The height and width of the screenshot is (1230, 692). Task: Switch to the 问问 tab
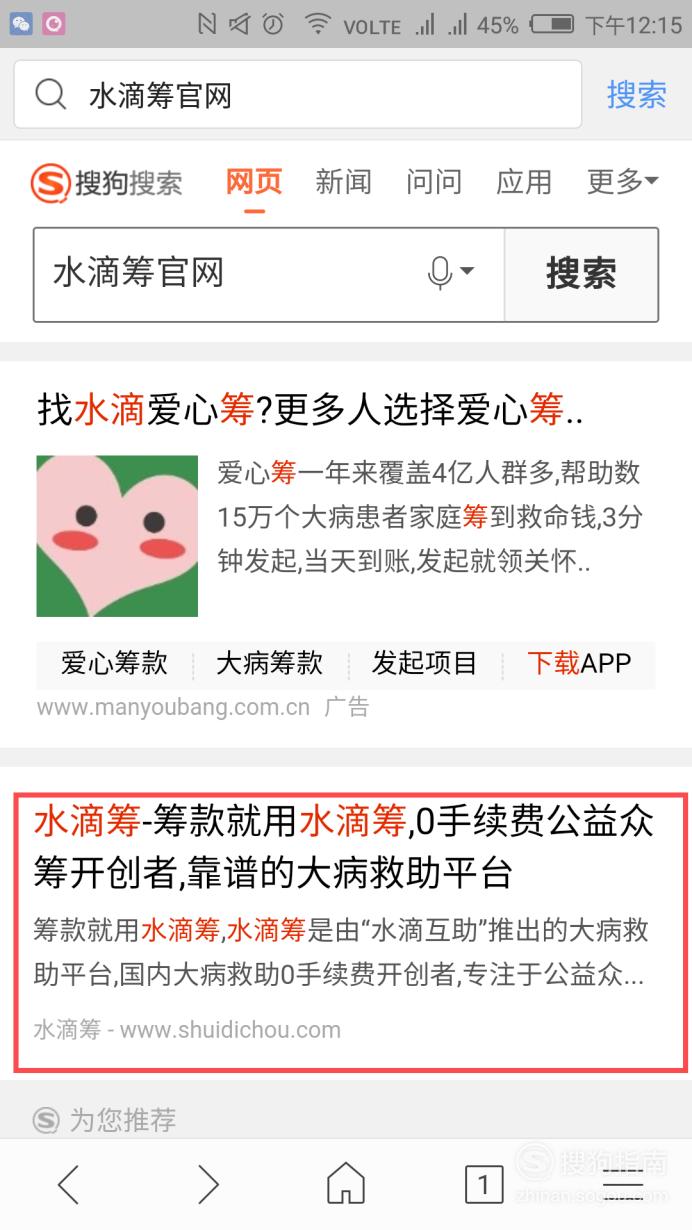click(434, 182)
